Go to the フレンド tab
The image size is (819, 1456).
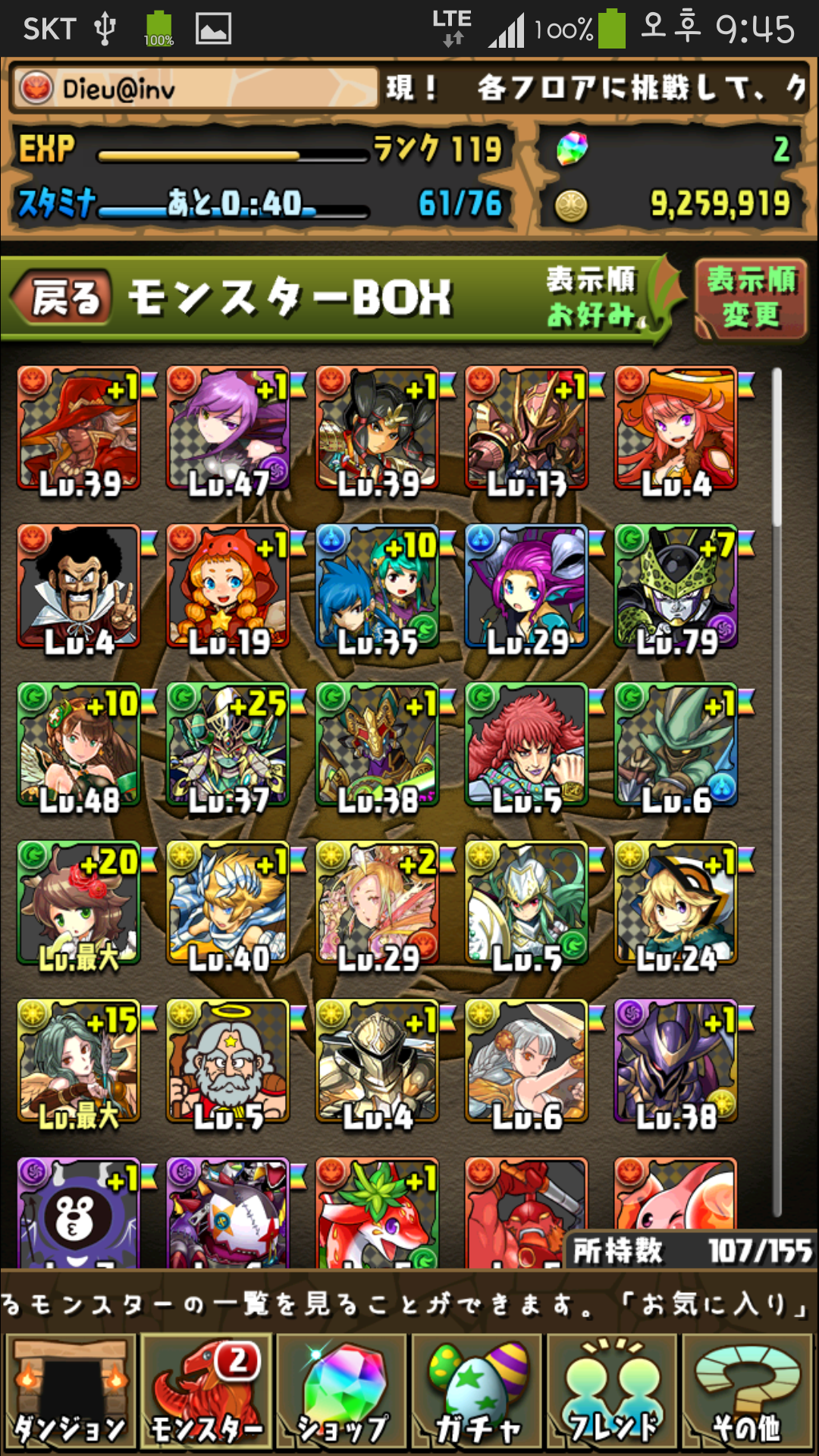click(x=613, y=1394)
